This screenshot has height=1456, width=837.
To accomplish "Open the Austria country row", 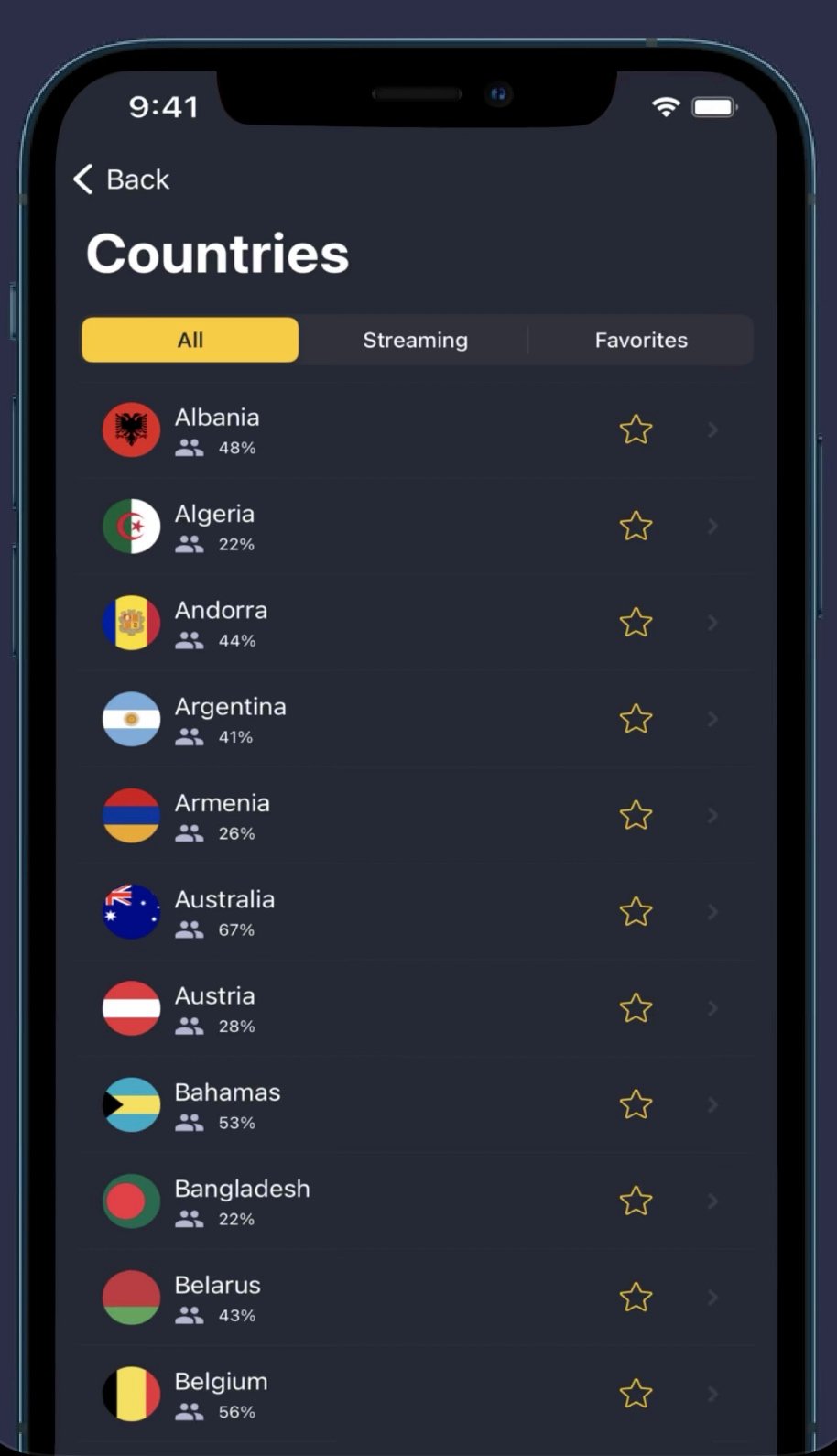I will 366,1008.
